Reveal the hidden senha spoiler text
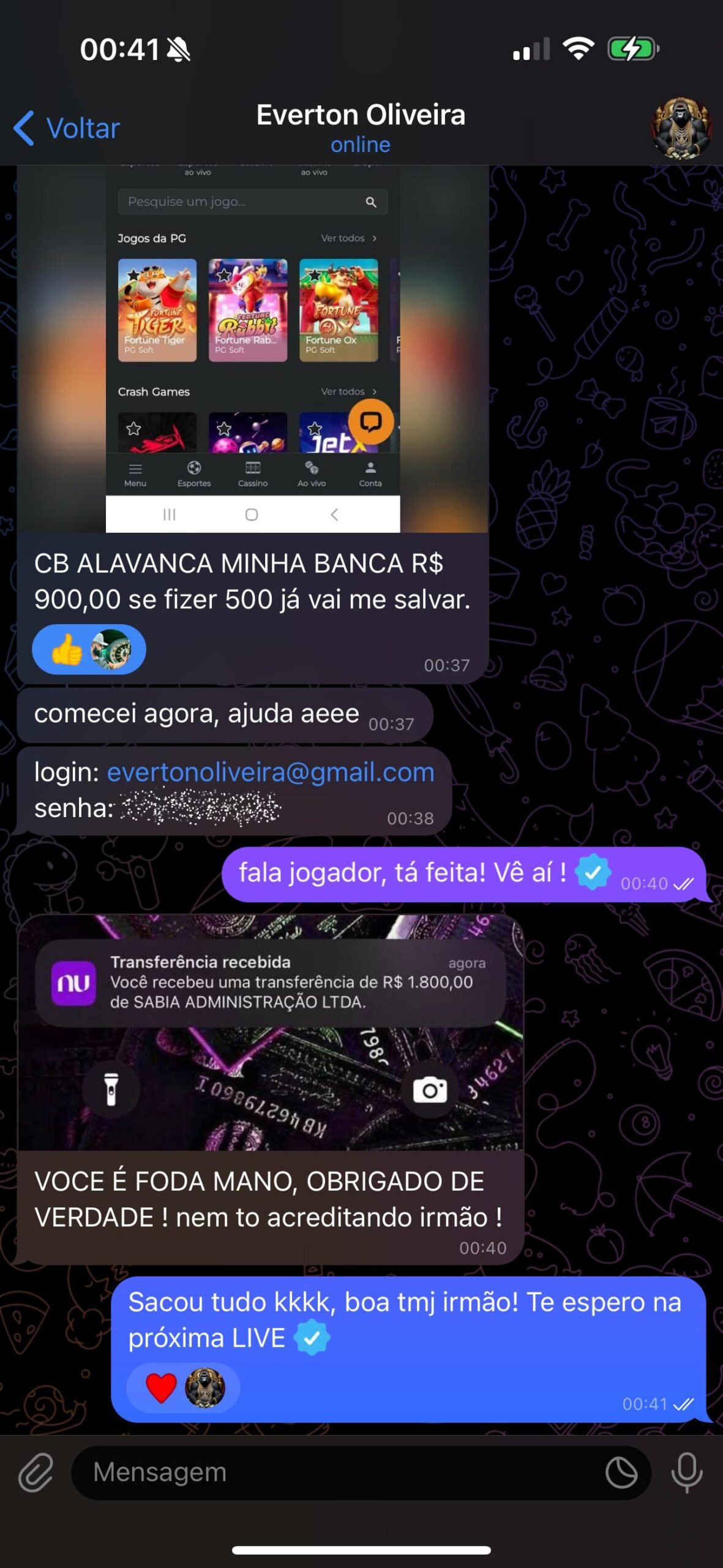Image resolution: width=723 pixels, height=1568 pixels. pos(200,807)
